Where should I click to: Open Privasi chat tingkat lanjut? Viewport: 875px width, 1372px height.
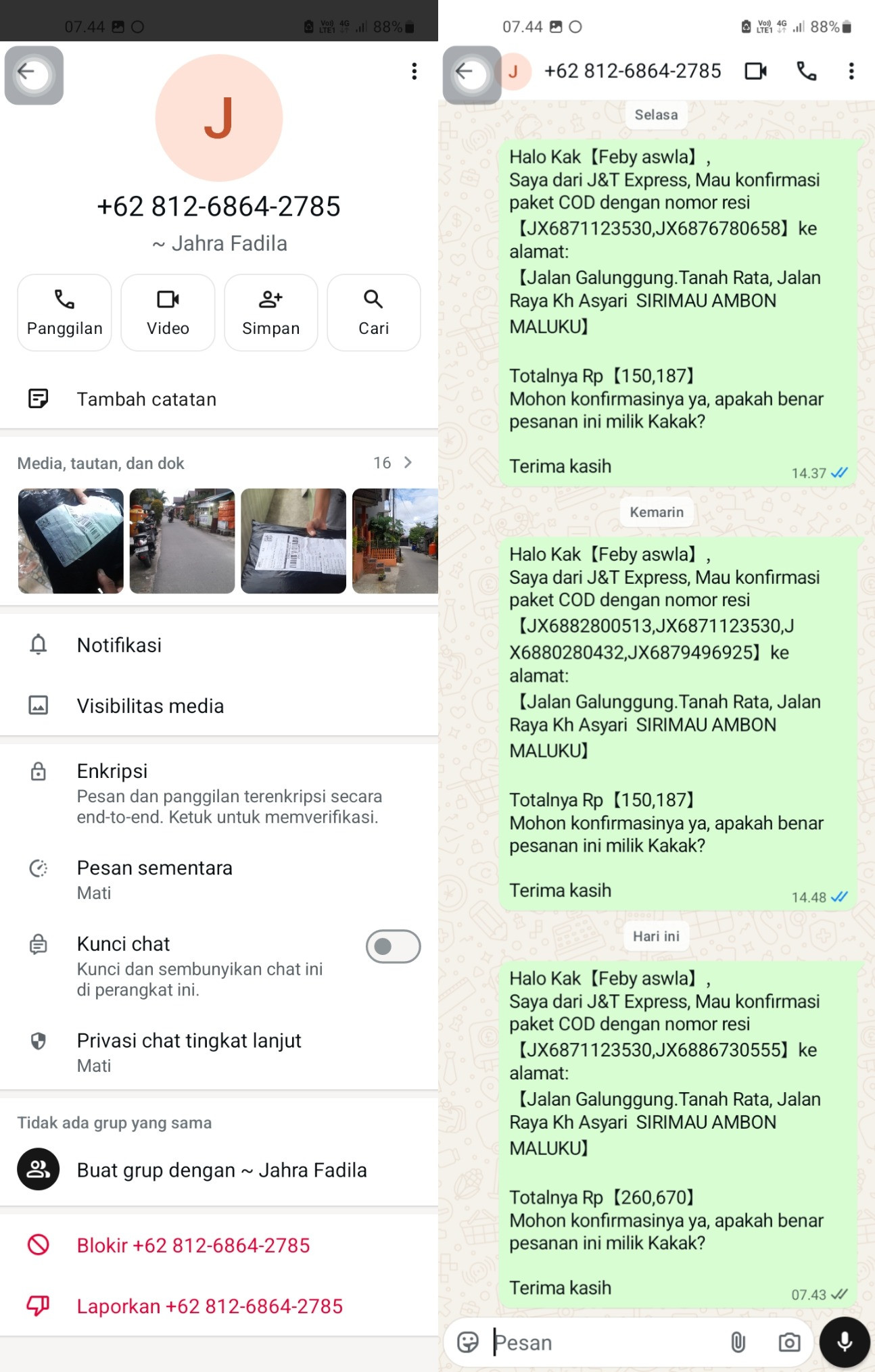(x=219, y=1052)
